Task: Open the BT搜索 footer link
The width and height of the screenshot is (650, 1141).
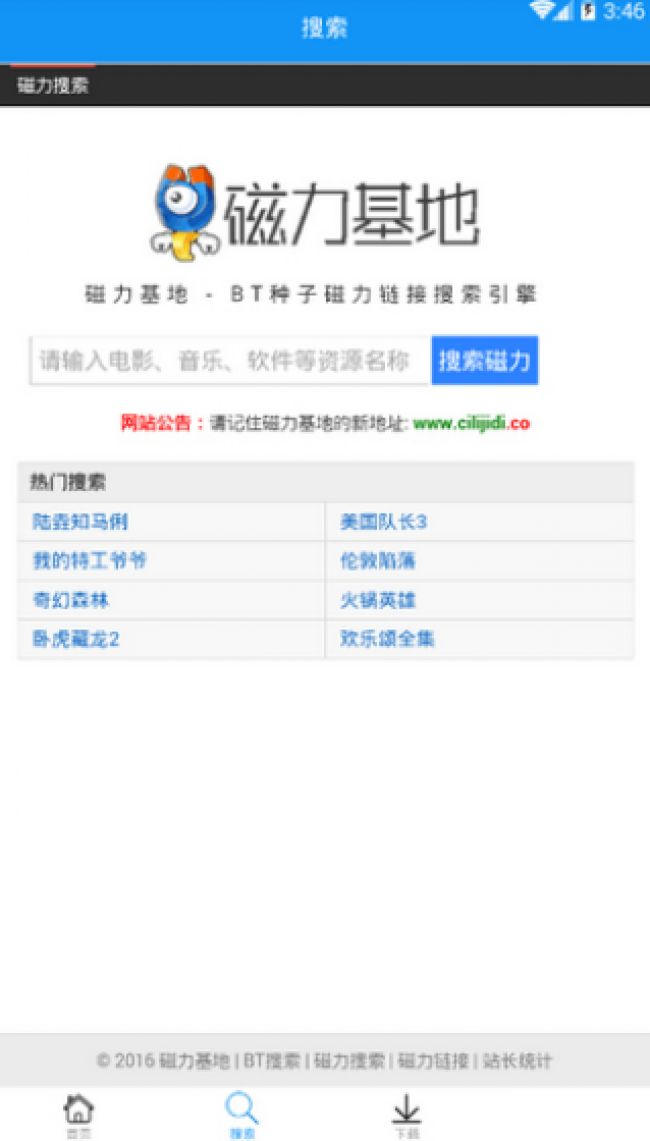Action: point(272,1060)
